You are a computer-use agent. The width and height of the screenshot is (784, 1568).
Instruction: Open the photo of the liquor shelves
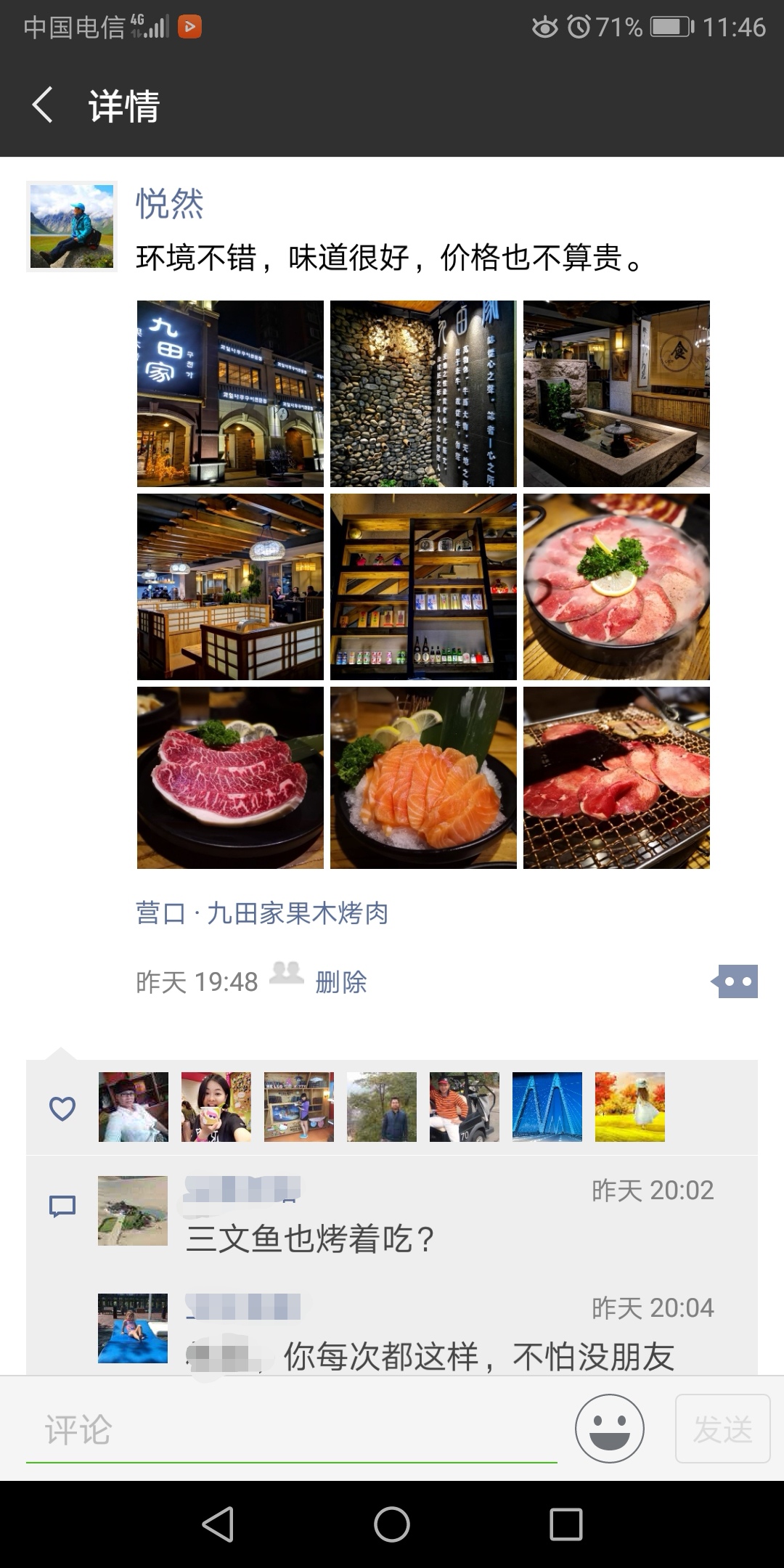423,587
